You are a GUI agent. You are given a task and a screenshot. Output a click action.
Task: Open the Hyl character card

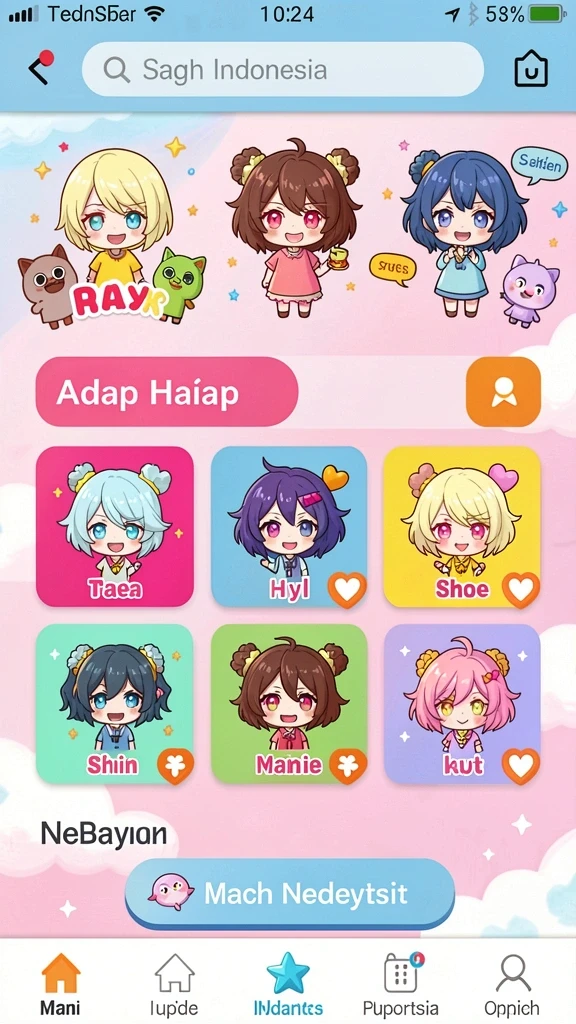pos(289,526)
